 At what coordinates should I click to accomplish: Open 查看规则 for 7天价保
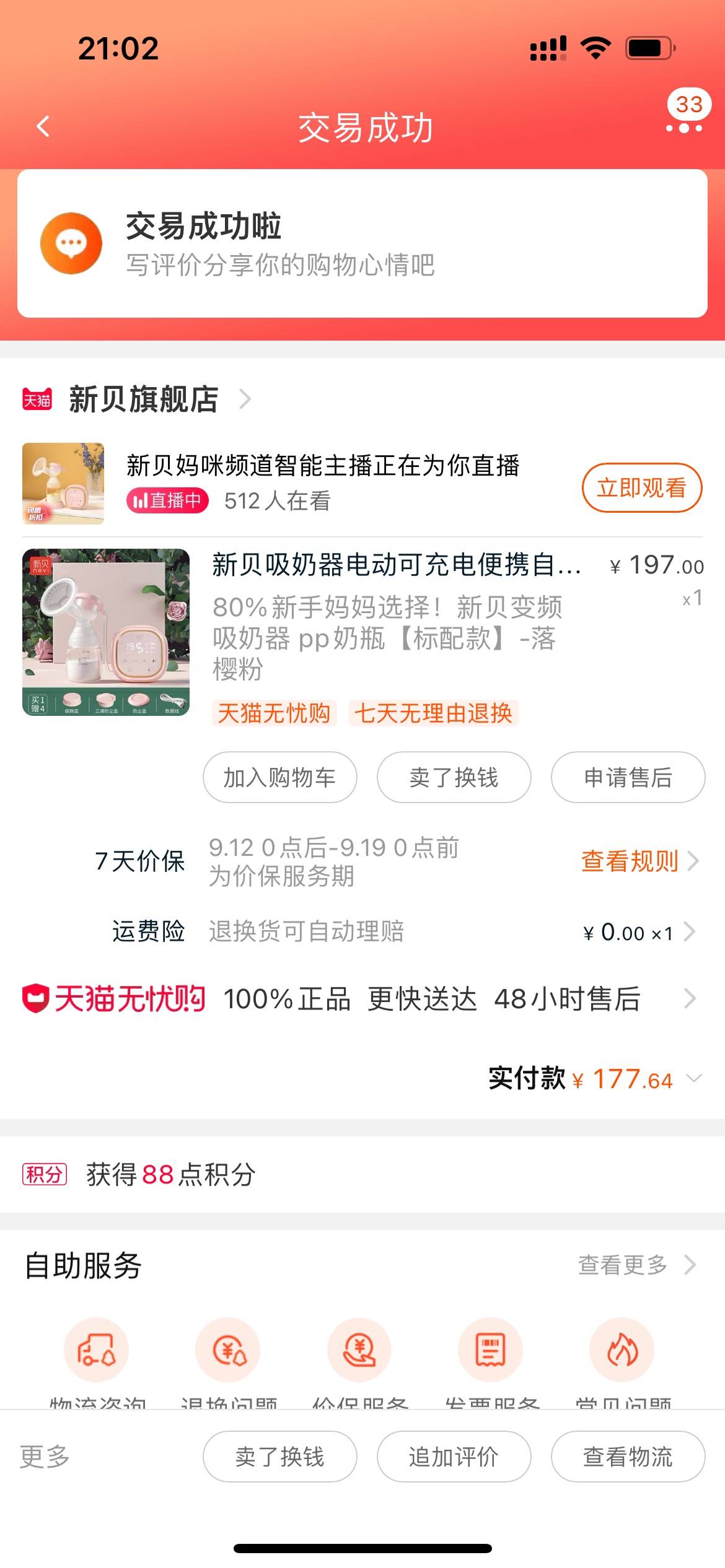click(638, 861)
